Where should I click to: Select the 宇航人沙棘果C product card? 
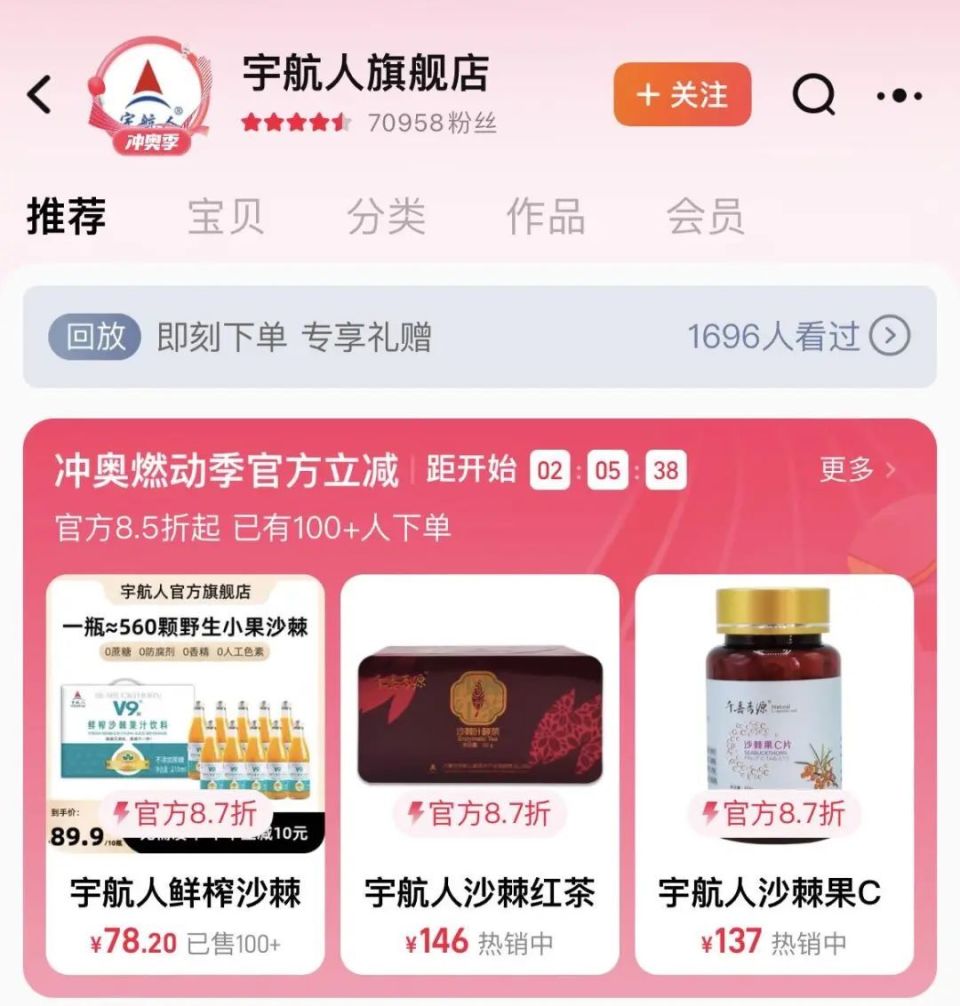tap(774, 770)
